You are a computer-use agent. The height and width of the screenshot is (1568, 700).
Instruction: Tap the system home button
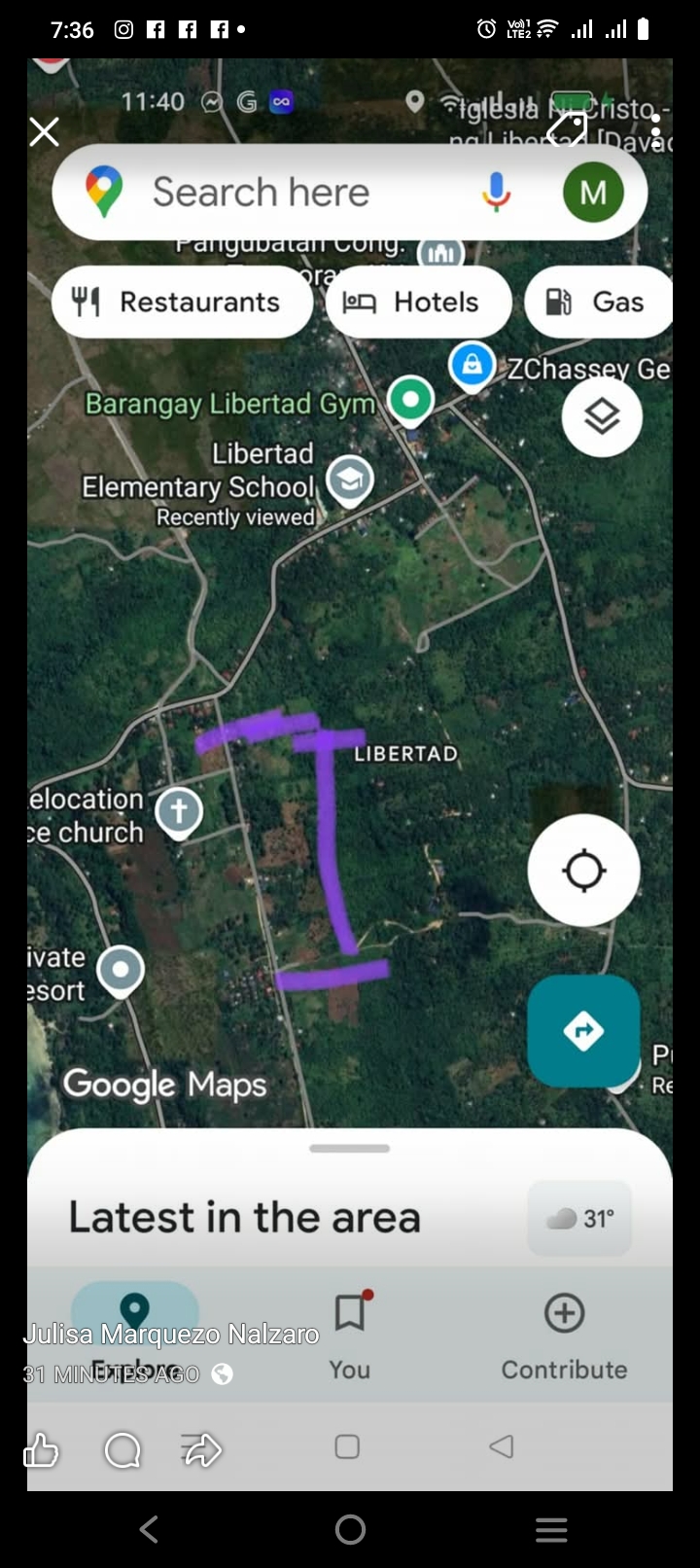tap(350, 1530)
